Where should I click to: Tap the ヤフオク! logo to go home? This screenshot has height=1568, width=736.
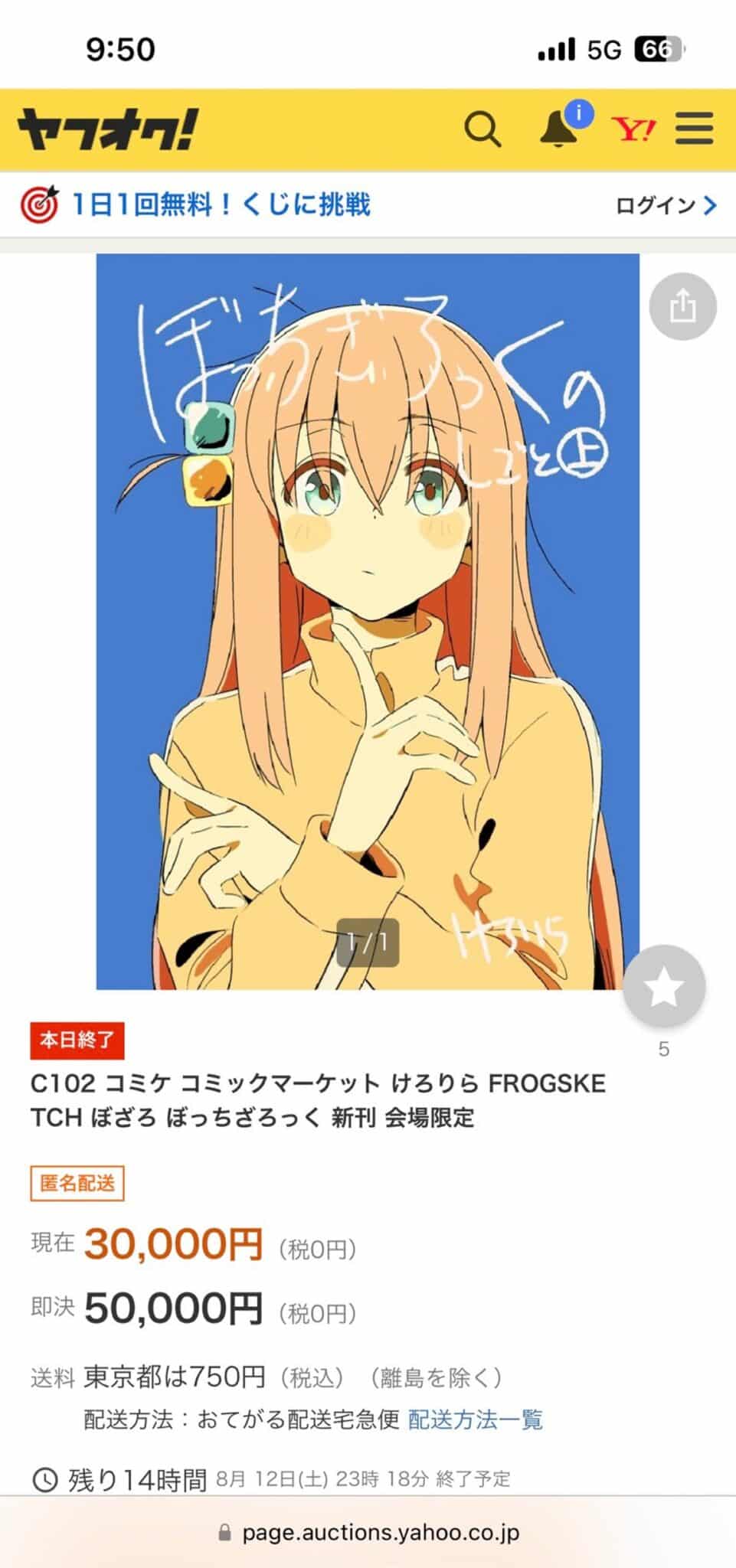tap(107, 129)
